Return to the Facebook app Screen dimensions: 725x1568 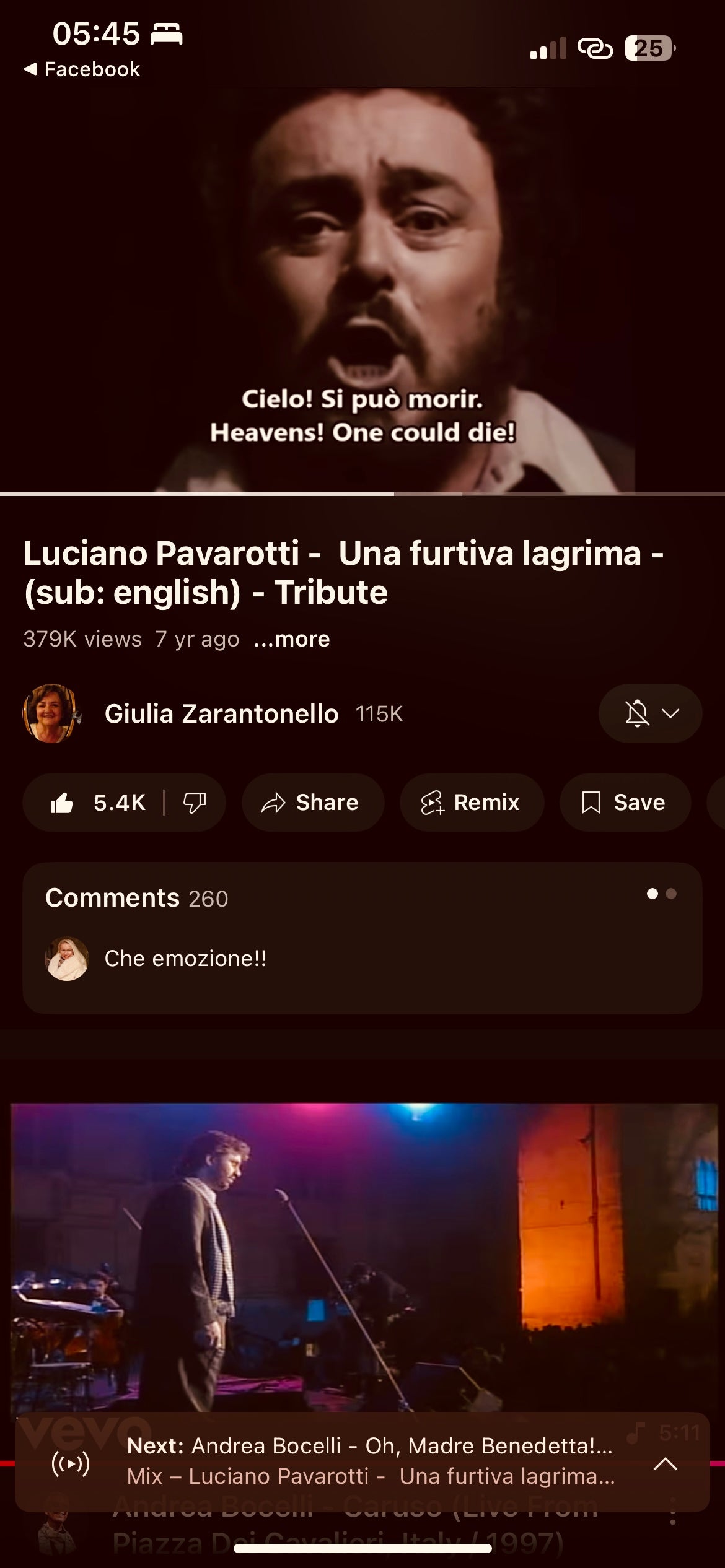82,69
